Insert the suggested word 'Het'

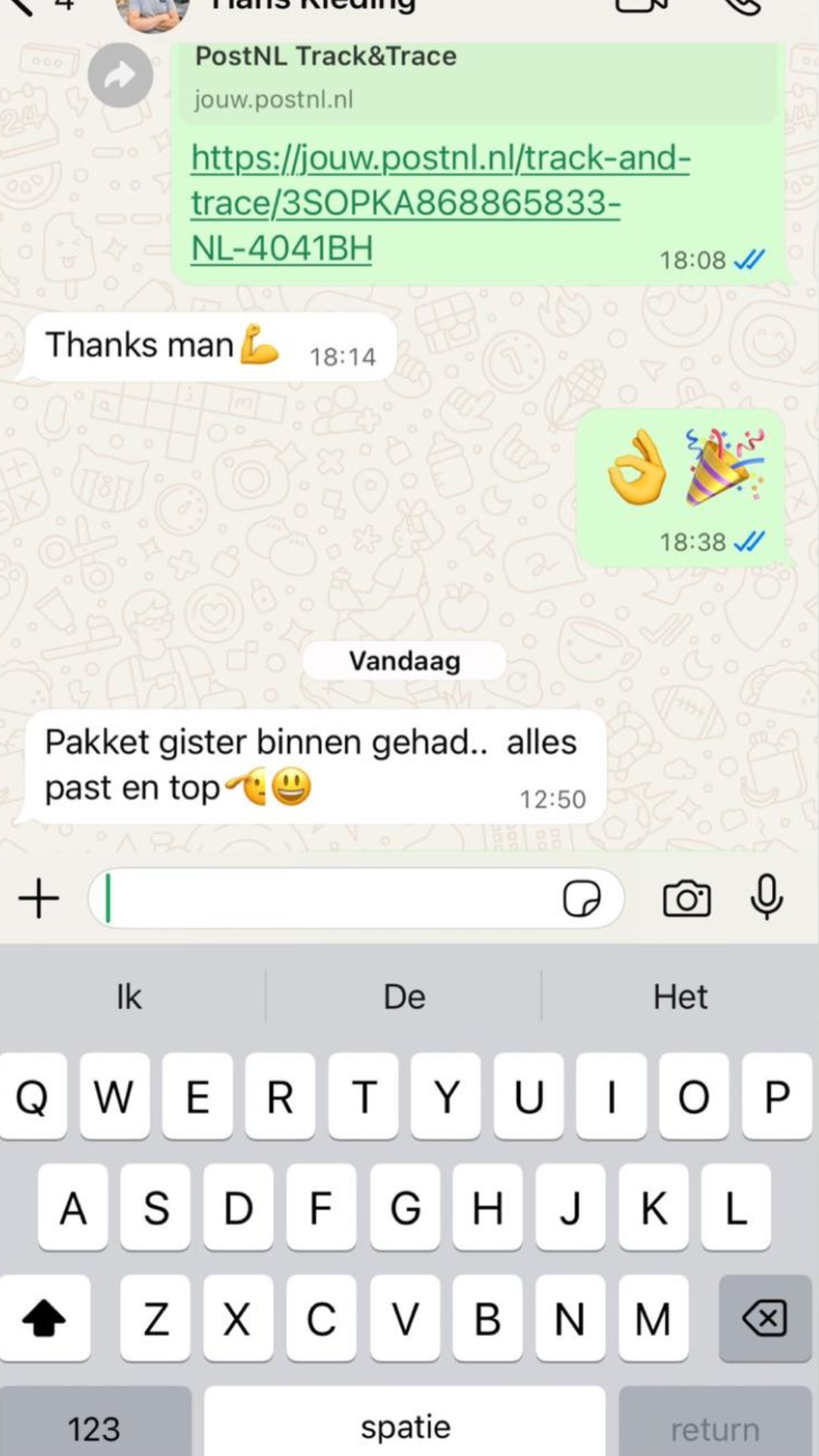pyautogui.click(x=680, y=996)
